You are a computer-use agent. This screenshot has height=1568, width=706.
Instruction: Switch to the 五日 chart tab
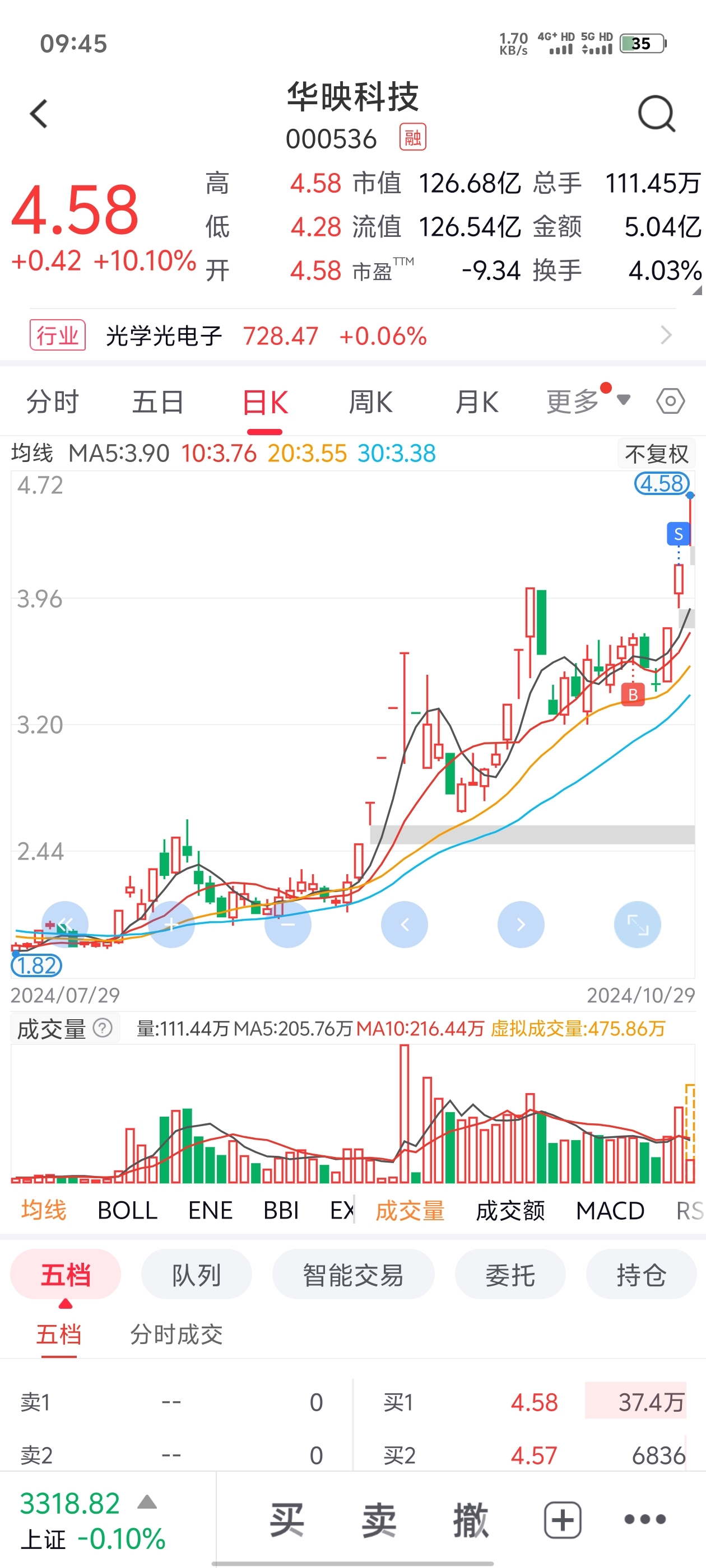159,402
